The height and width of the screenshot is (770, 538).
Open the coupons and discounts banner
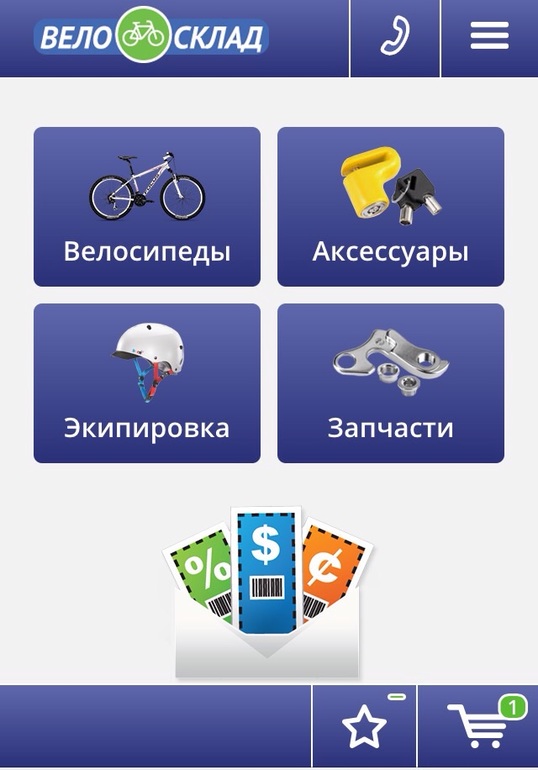268,592
